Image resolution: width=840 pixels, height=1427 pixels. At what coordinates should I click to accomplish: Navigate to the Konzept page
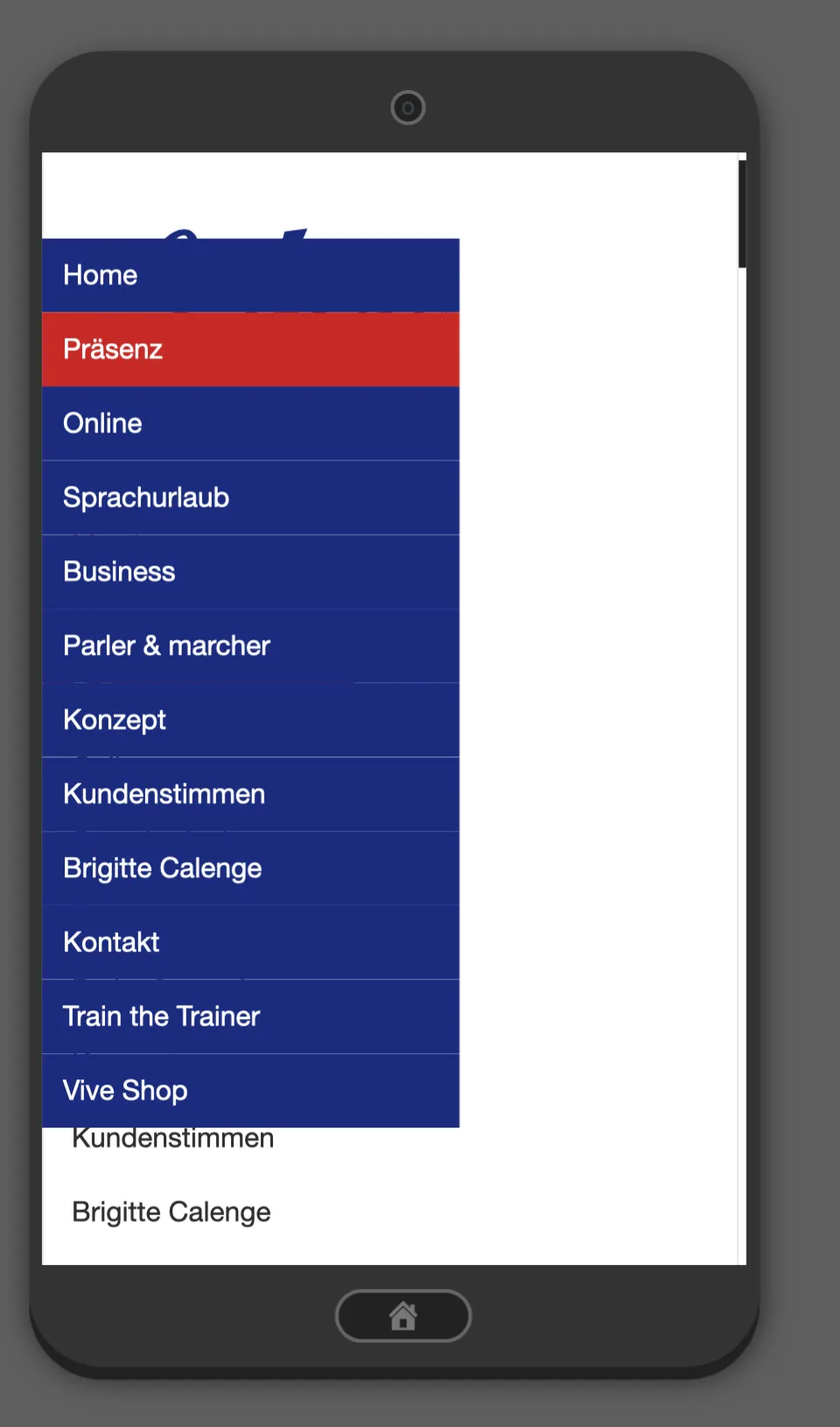click(x=250, y=720)
